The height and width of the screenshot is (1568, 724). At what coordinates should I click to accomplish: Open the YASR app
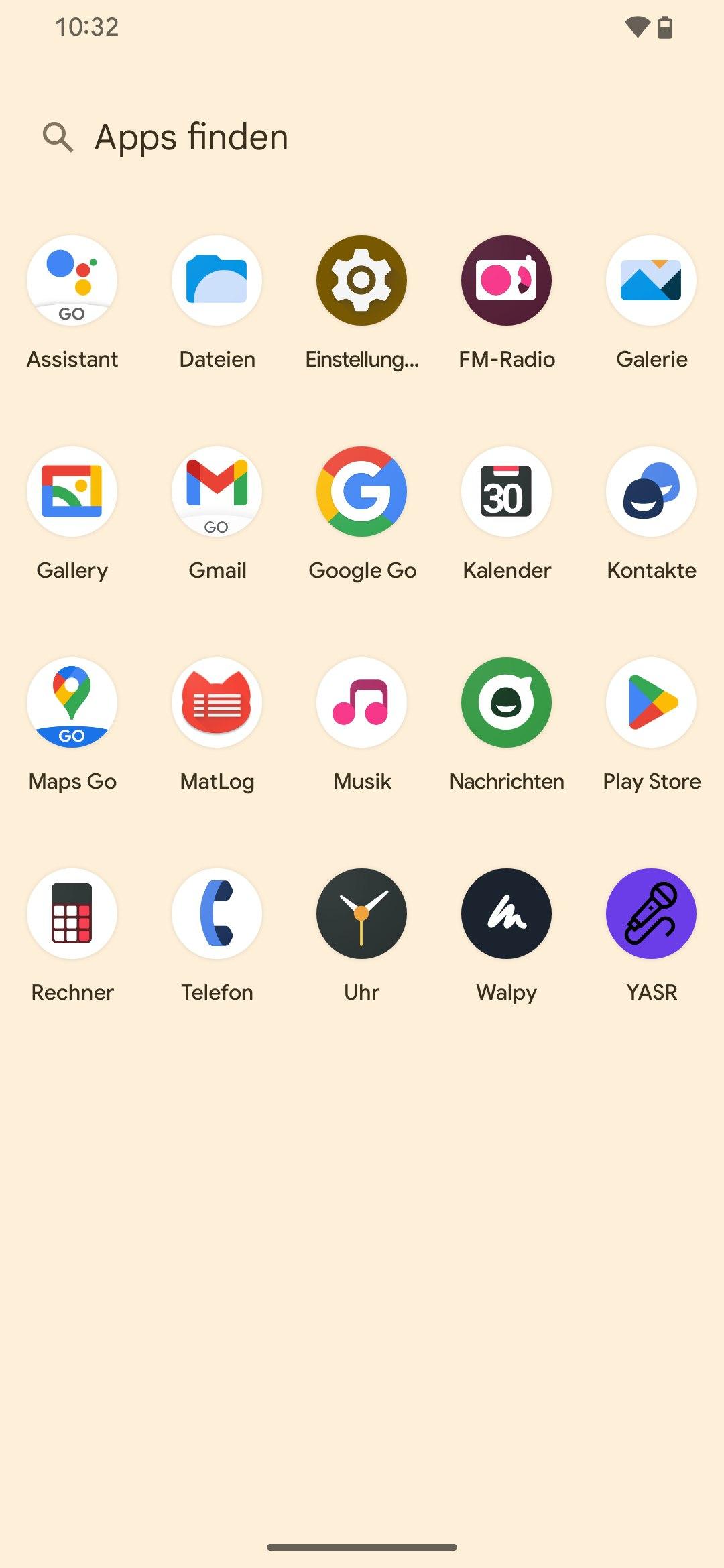click(x=651, y=914)
